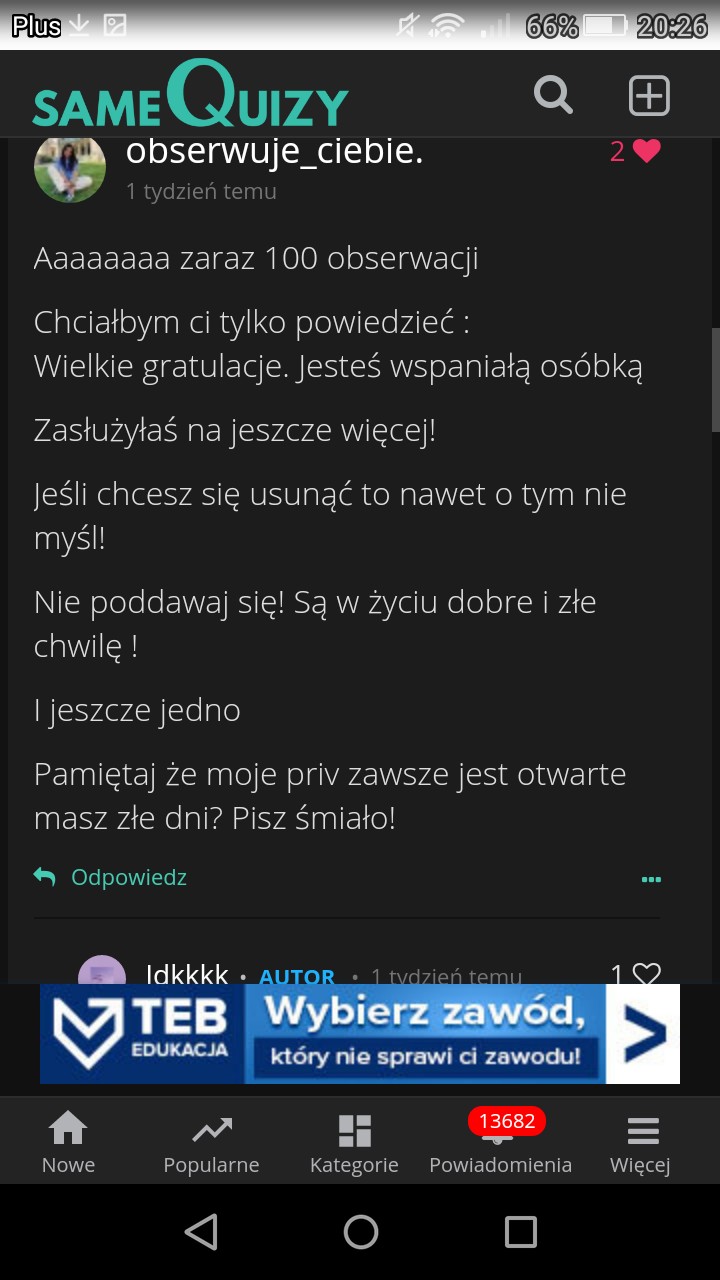Screen dimensions: 720x1280
Task: Open the TEB Edukacja ad banner
Action: (360, 1034)
